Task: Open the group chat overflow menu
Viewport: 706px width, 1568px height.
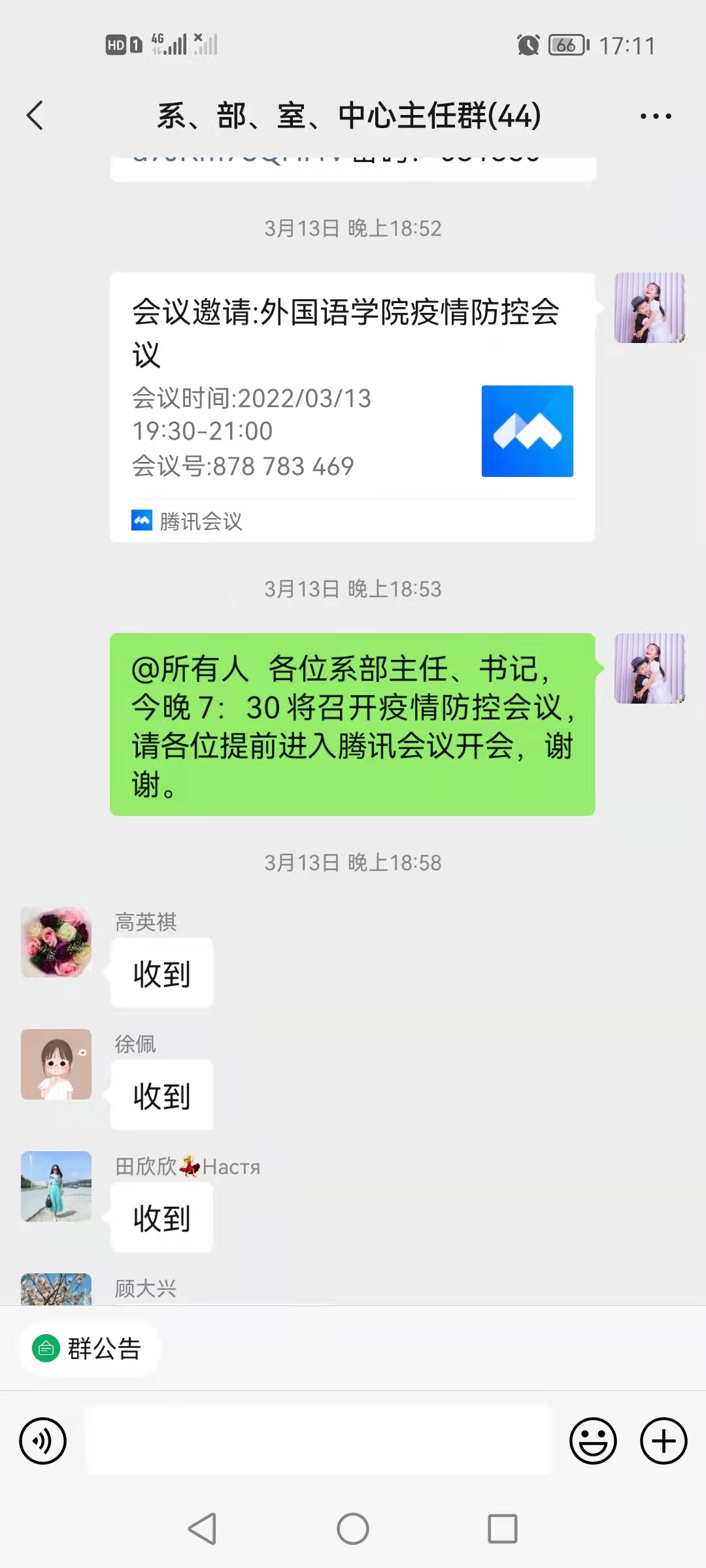Action: tap(655, 116)
